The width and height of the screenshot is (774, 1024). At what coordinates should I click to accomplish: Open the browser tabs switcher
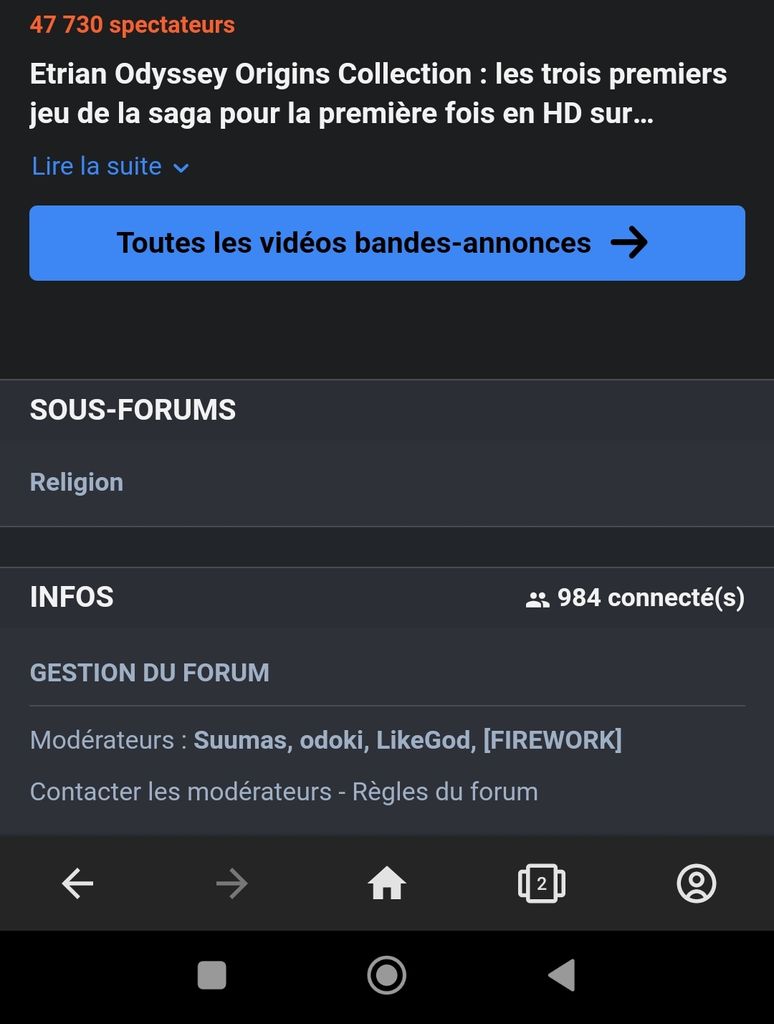(x=541, y=883)
